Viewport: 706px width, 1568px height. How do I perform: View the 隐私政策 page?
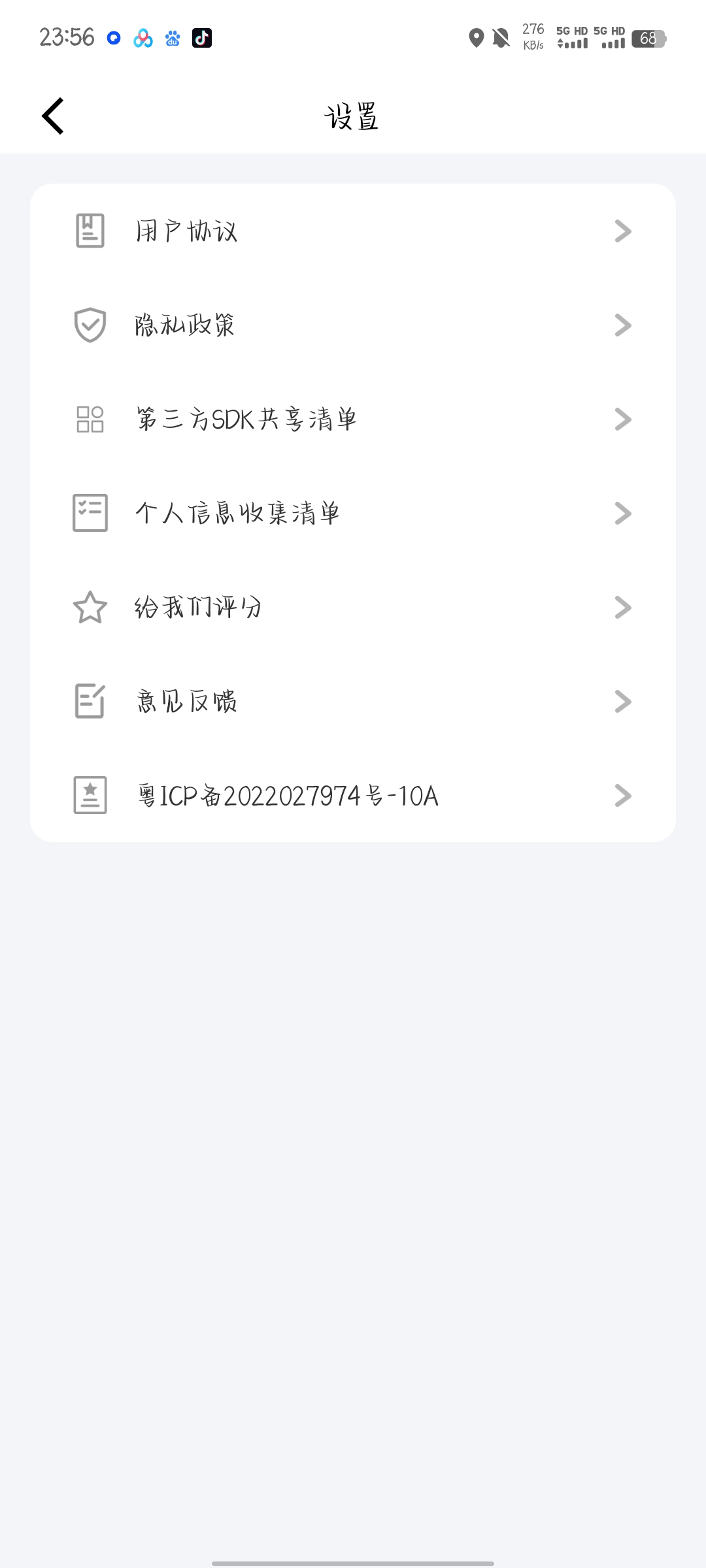pyautogui.click(x=352, y=325)
